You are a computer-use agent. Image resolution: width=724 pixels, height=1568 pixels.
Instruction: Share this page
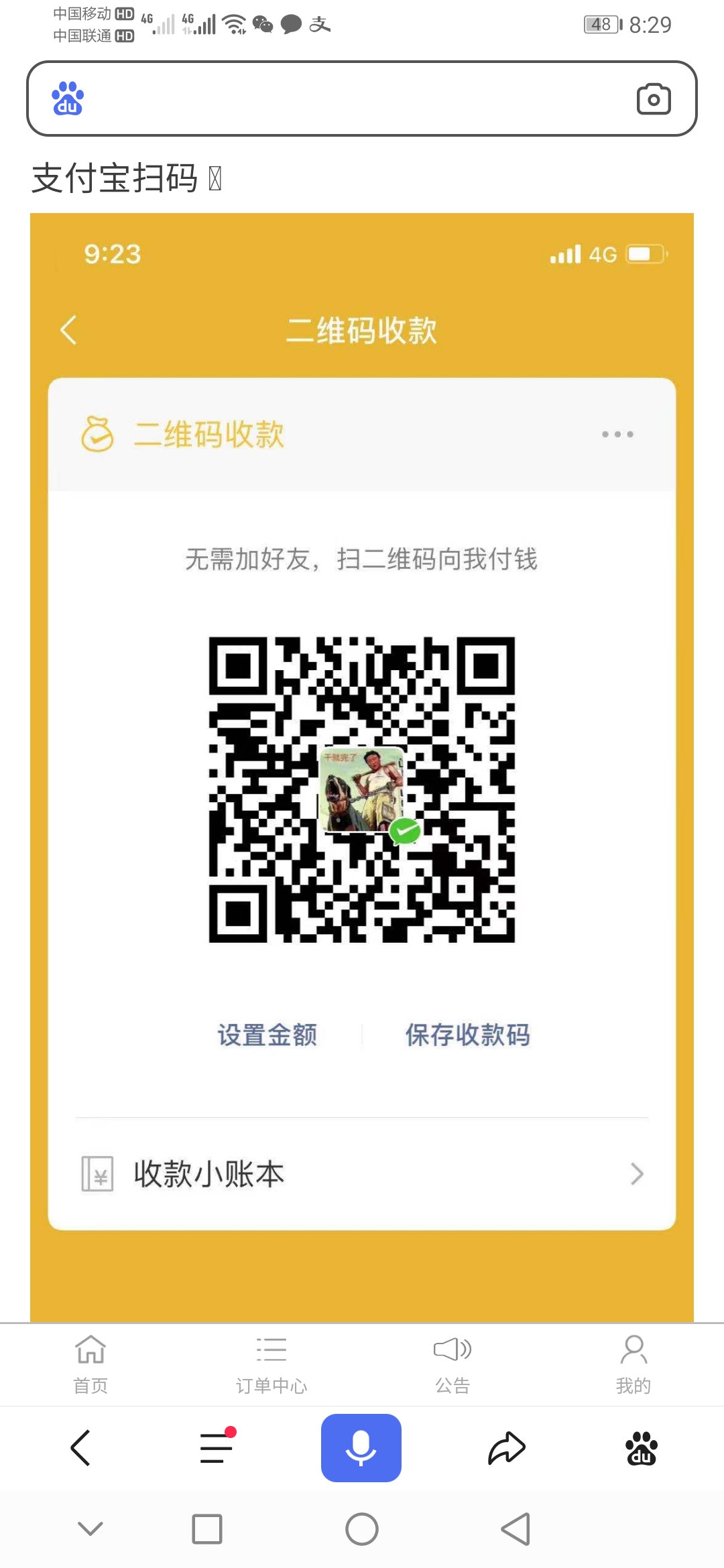click(506, 1448)
